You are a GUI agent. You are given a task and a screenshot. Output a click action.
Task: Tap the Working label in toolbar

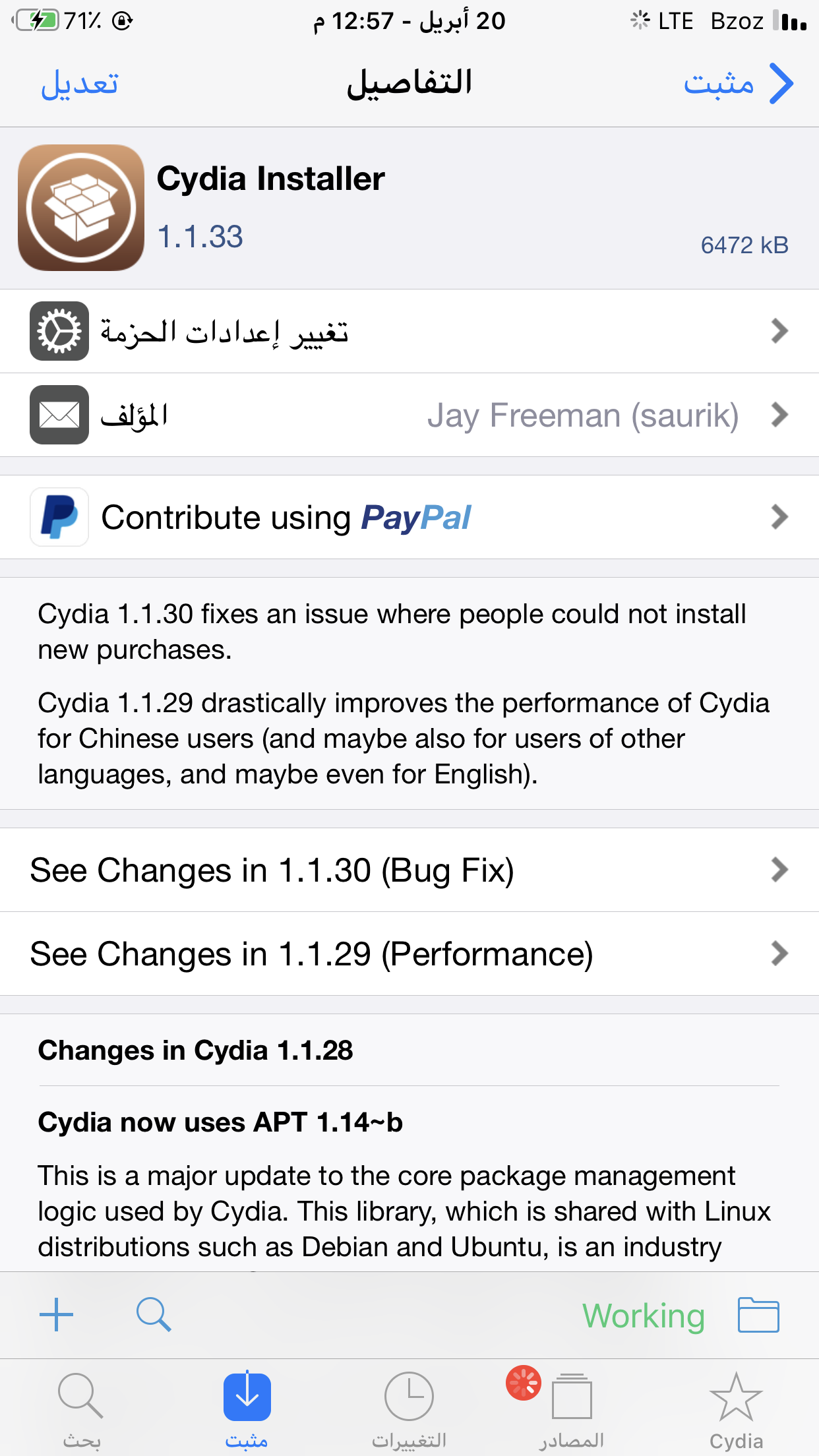click(644, 1316)
